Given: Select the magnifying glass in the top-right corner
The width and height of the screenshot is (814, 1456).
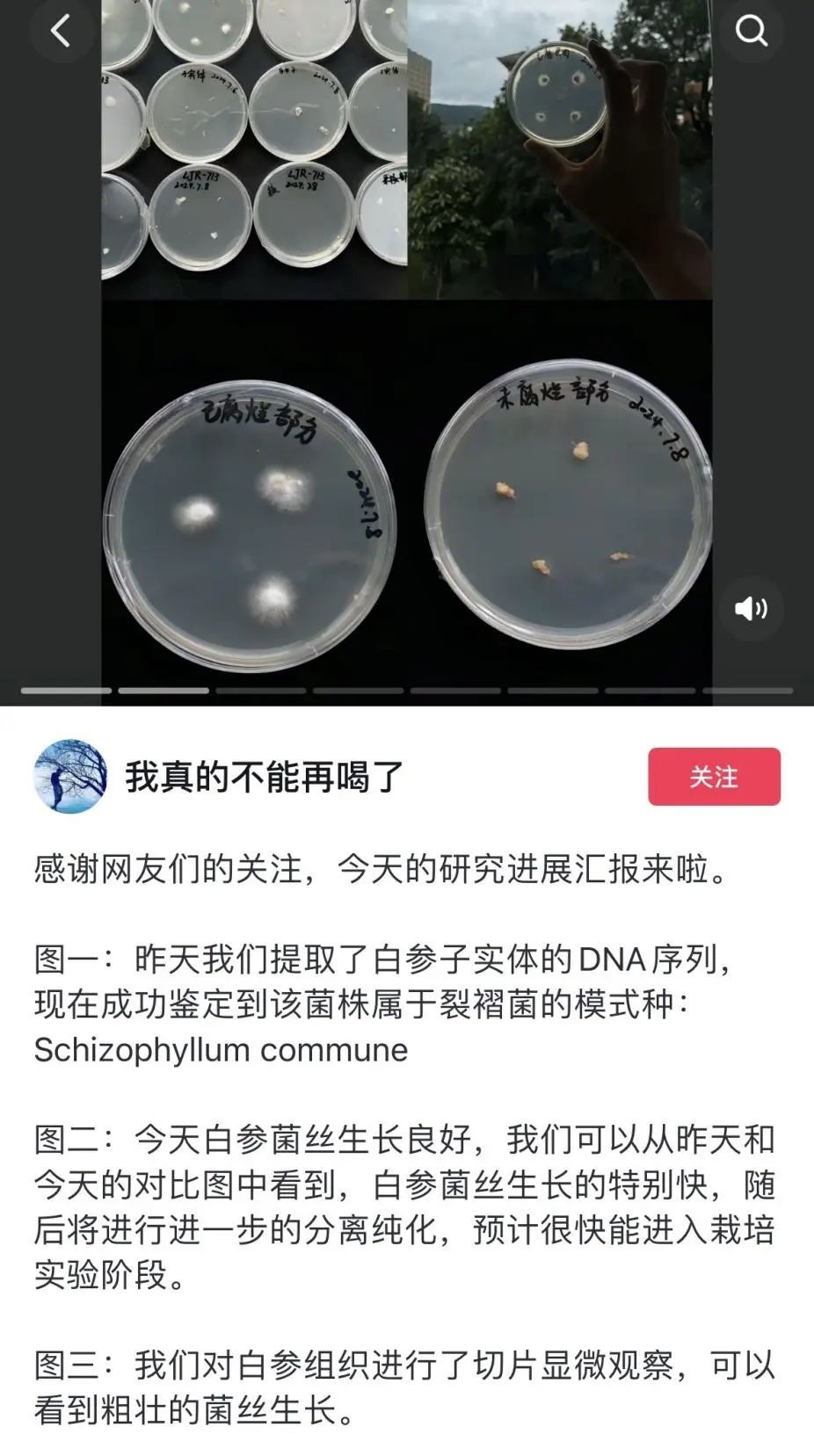Looking at the screenshot, I should click(x=750, y=31).
